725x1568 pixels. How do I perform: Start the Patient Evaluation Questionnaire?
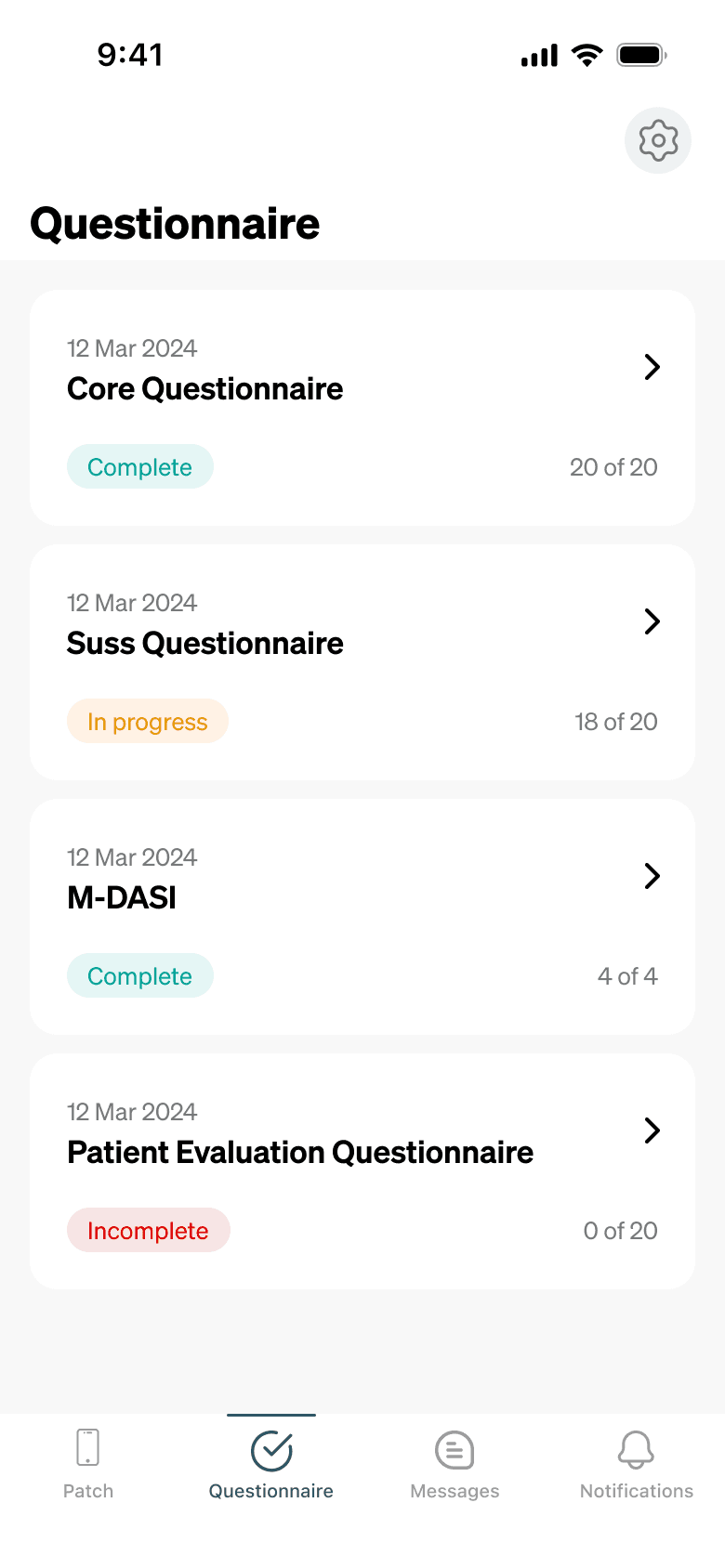pos(362,1171)
